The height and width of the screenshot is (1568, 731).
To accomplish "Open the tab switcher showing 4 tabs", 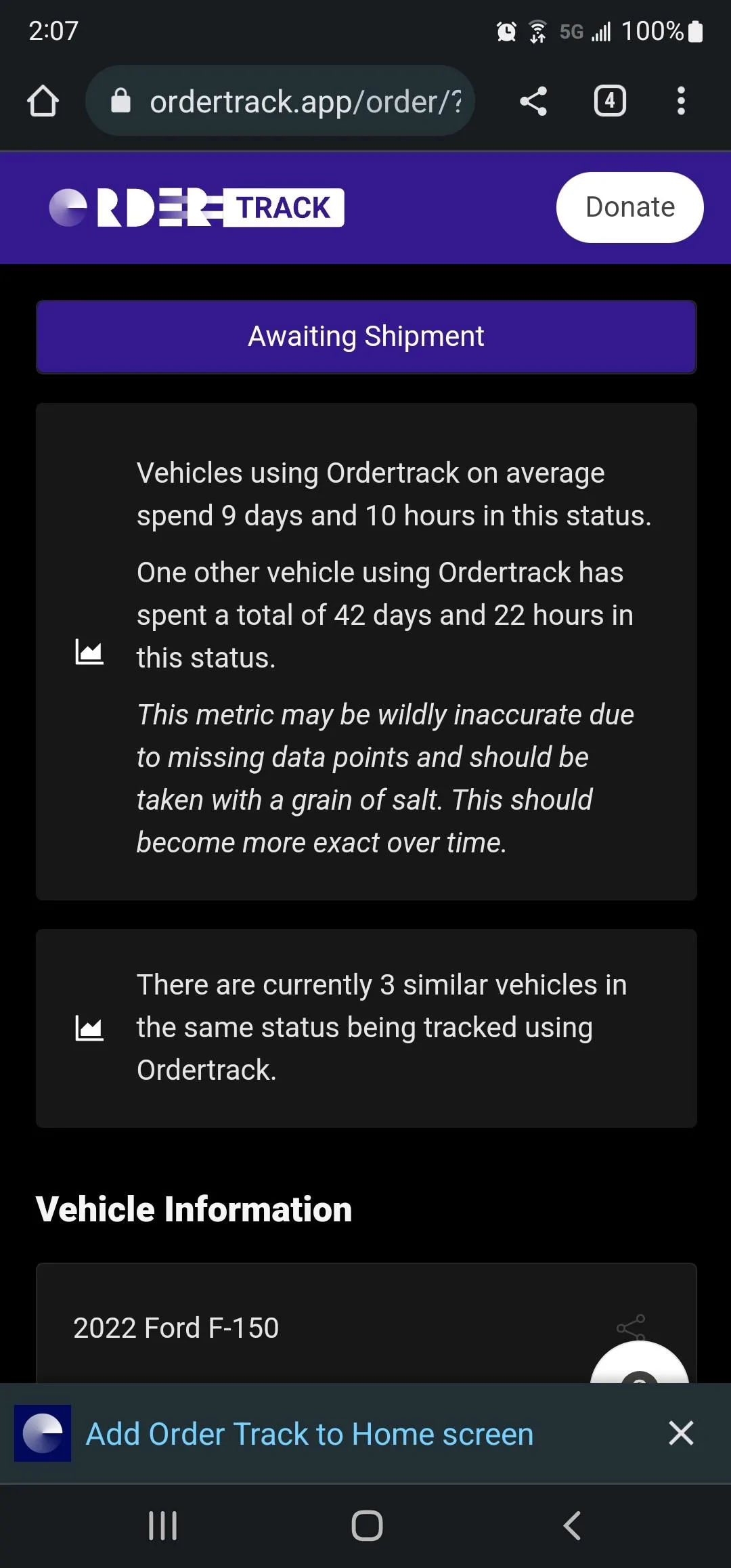I will pos(610,102).
